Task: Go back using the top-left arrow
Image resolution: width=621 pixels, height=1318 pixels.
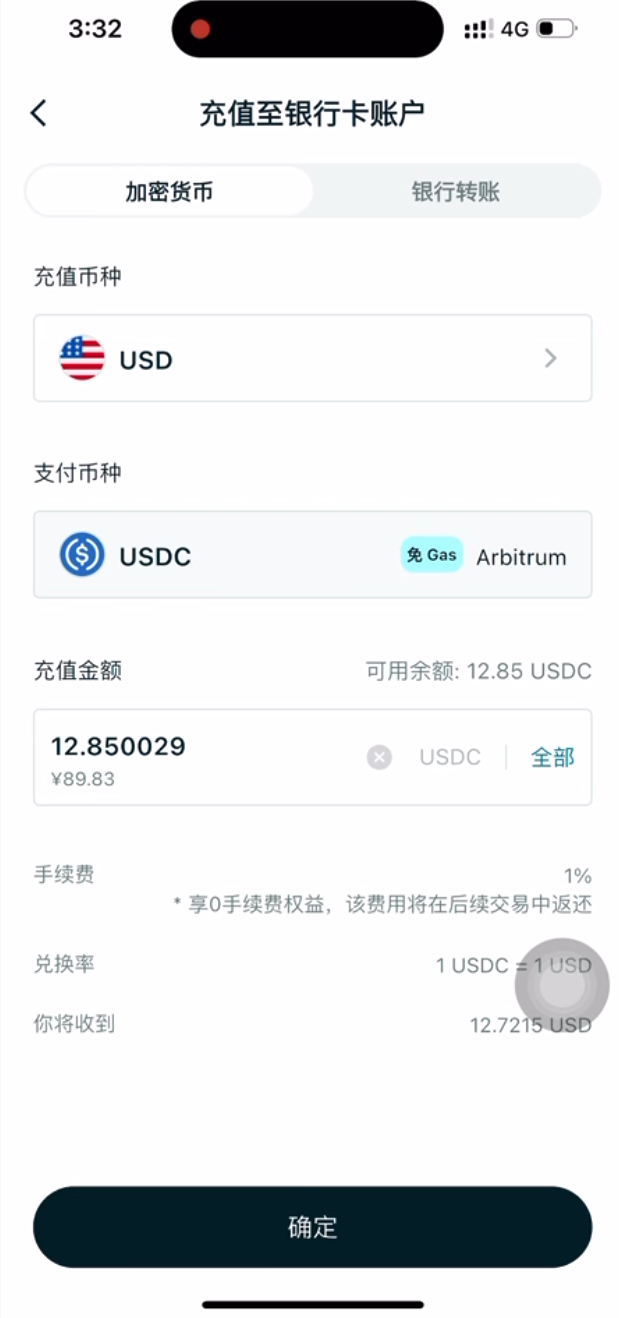Action: coord(39,113)
